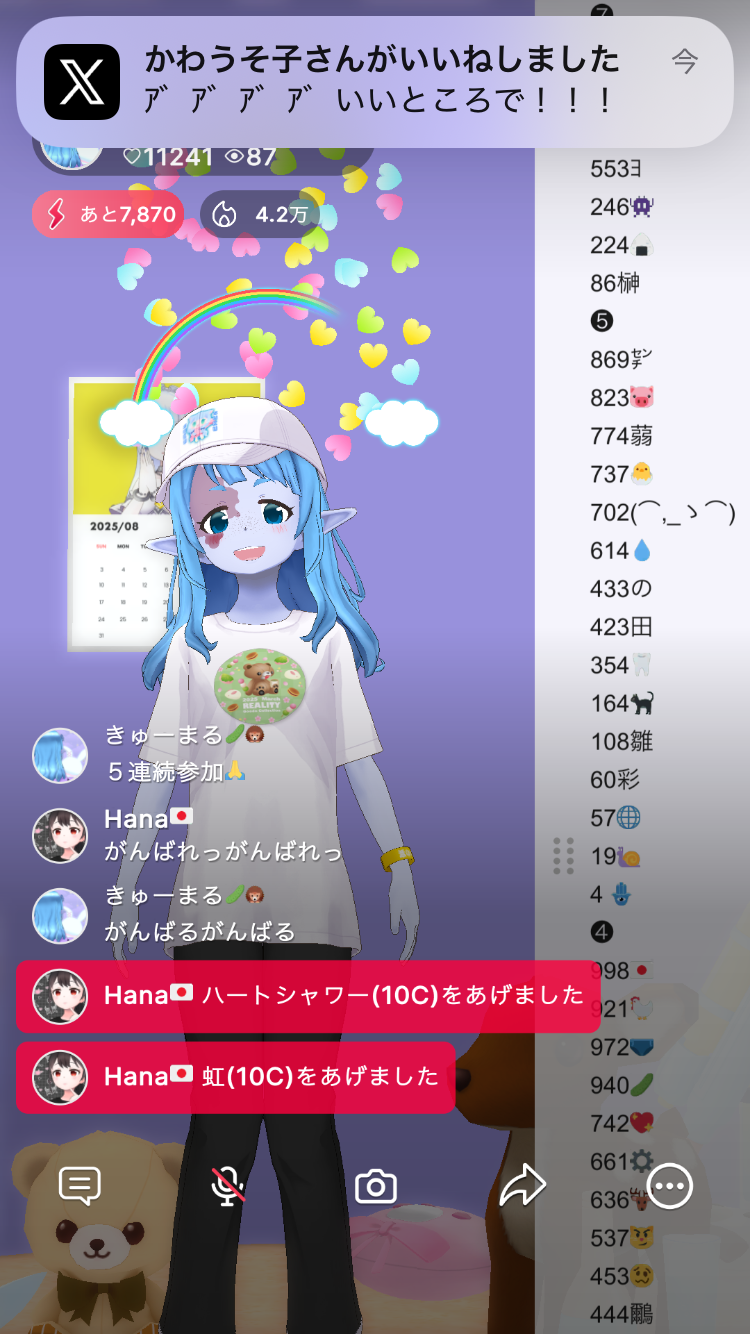750x1334 pixels.
Task: Open the more options menu
Action: tap(669, 1186)
